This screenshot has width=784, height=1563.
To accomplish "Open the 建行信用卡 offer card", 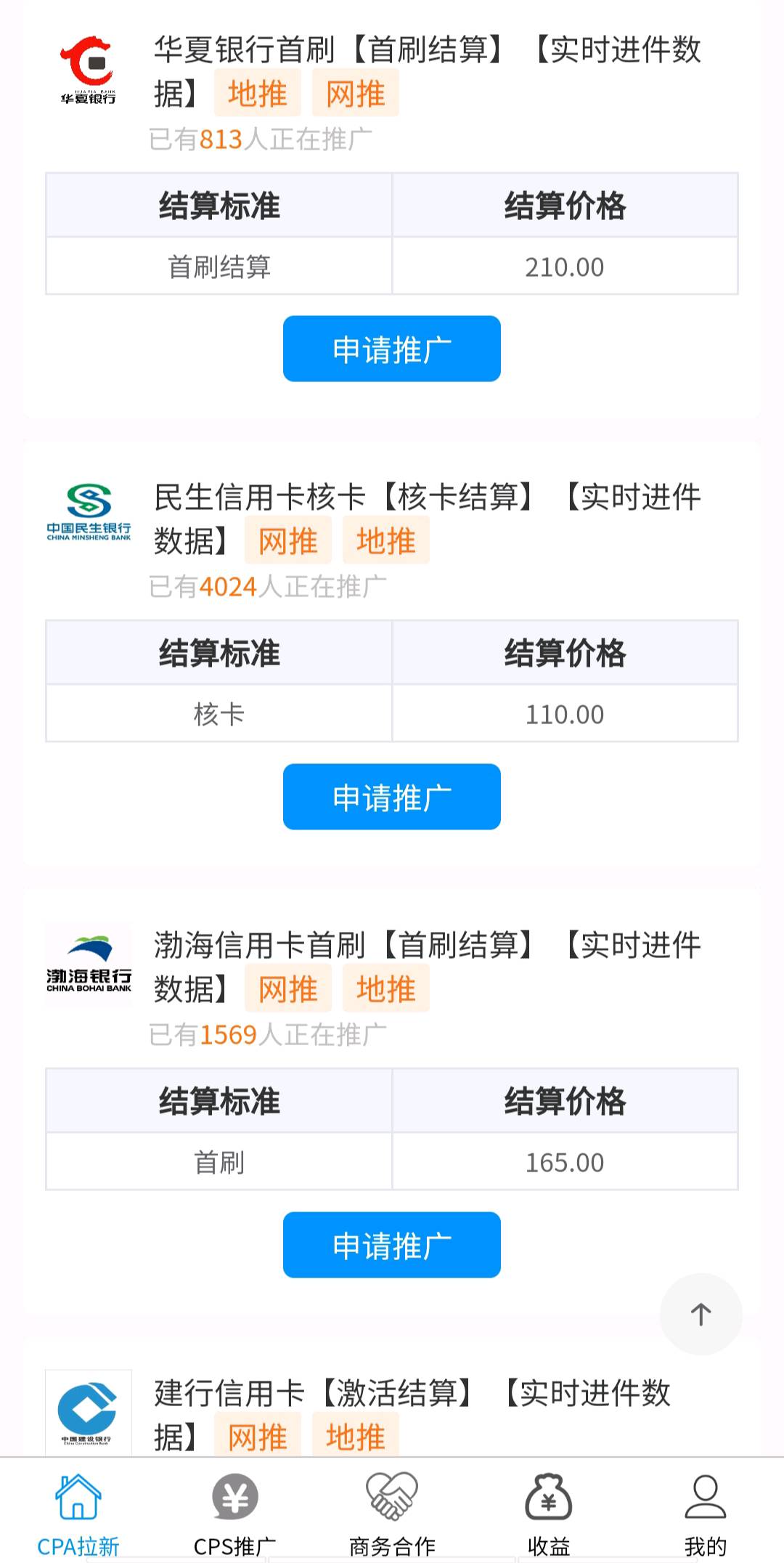I will click(x=412, y=1414).
